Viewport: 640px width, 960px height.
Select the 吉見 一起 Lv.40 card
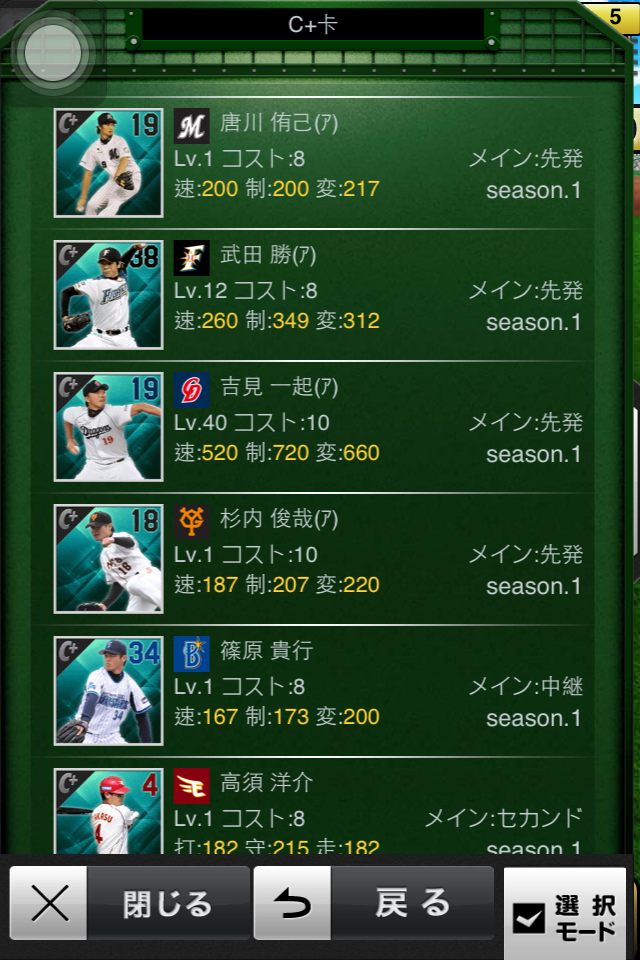click(318, 427)
